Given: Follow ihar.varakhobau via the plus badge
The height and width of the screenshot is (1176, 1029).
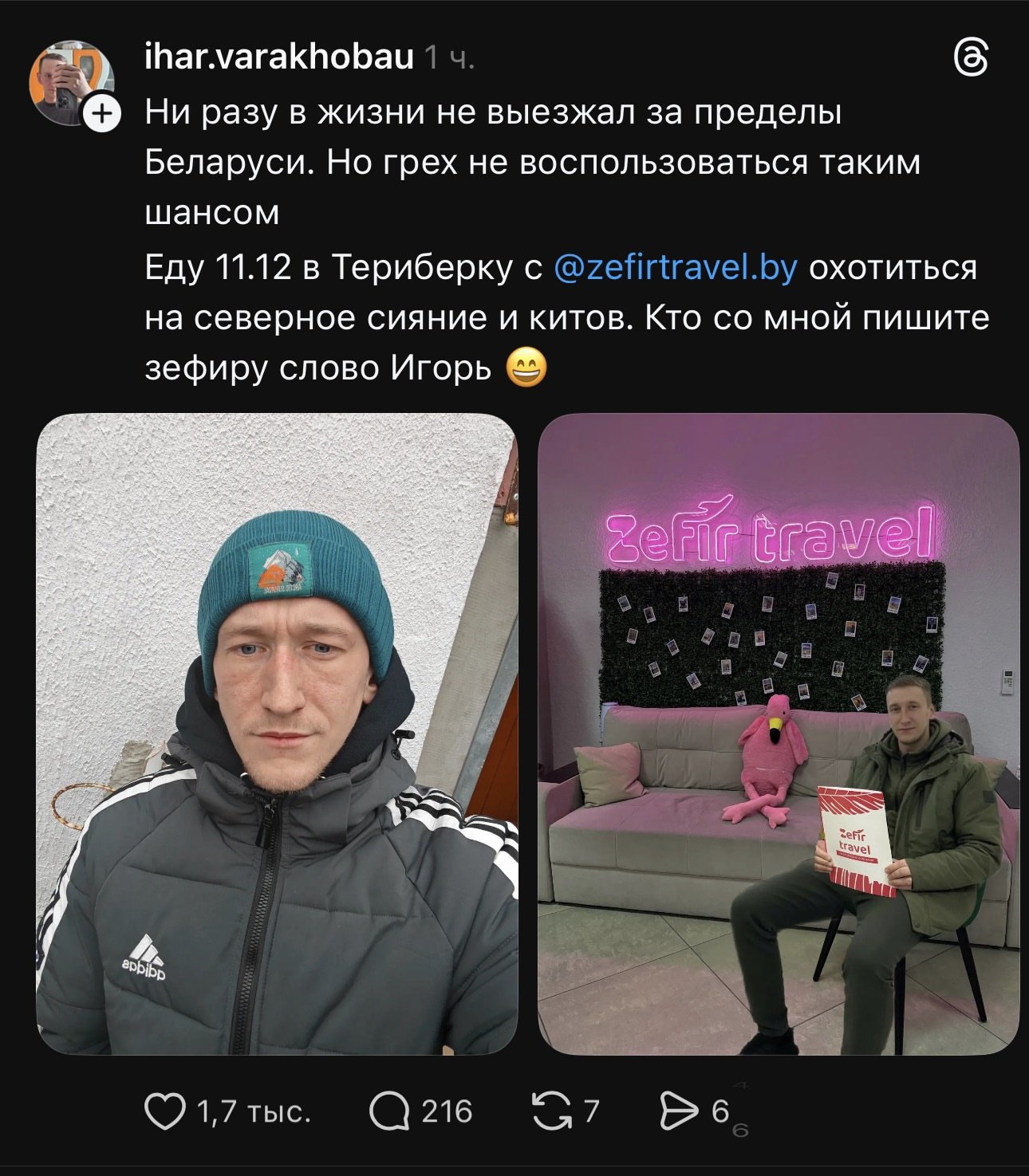Looking at the screenshot, I should [x=102, y=114].
